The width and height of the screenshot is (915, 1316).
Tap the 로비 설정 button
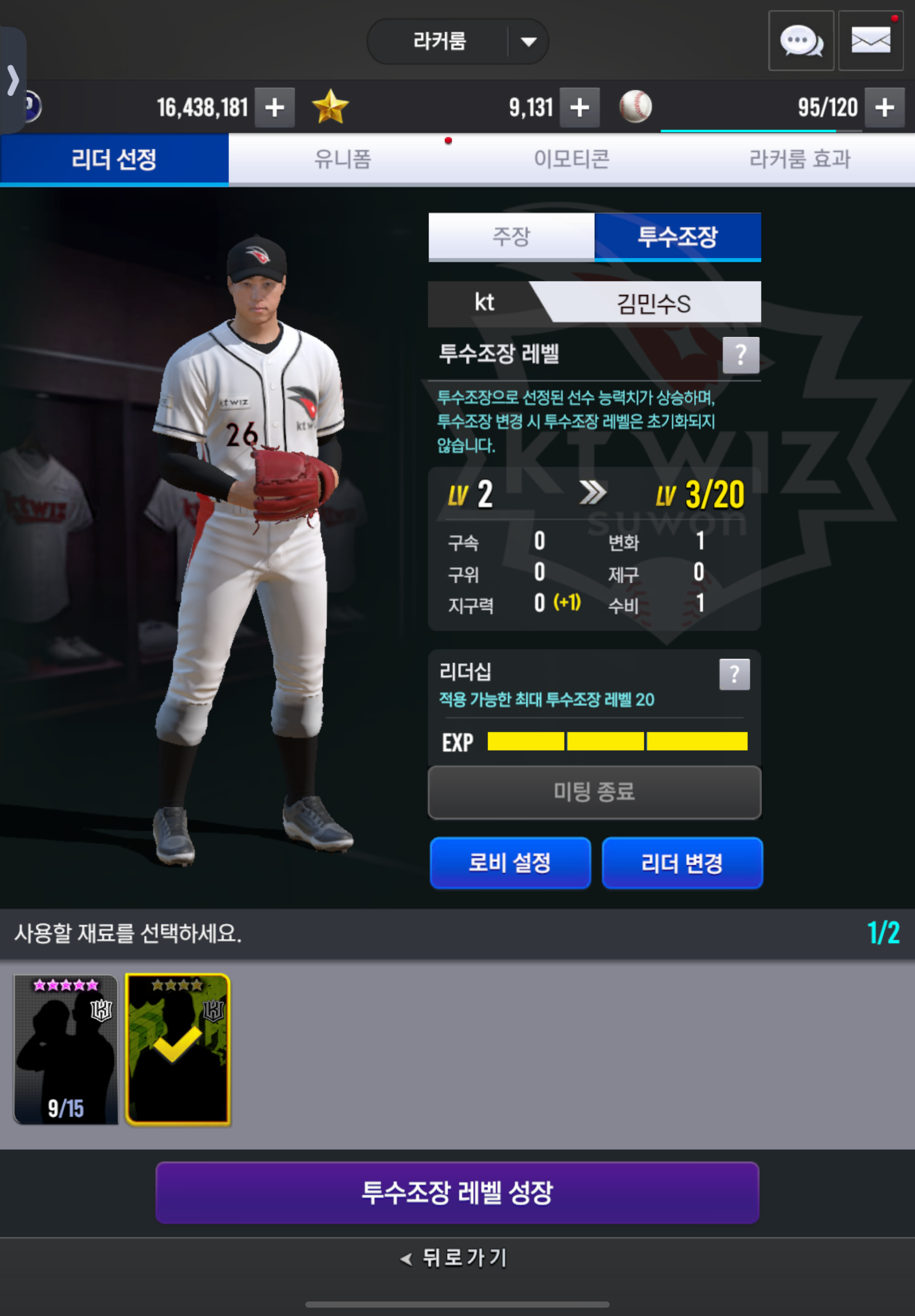point(510,863)
